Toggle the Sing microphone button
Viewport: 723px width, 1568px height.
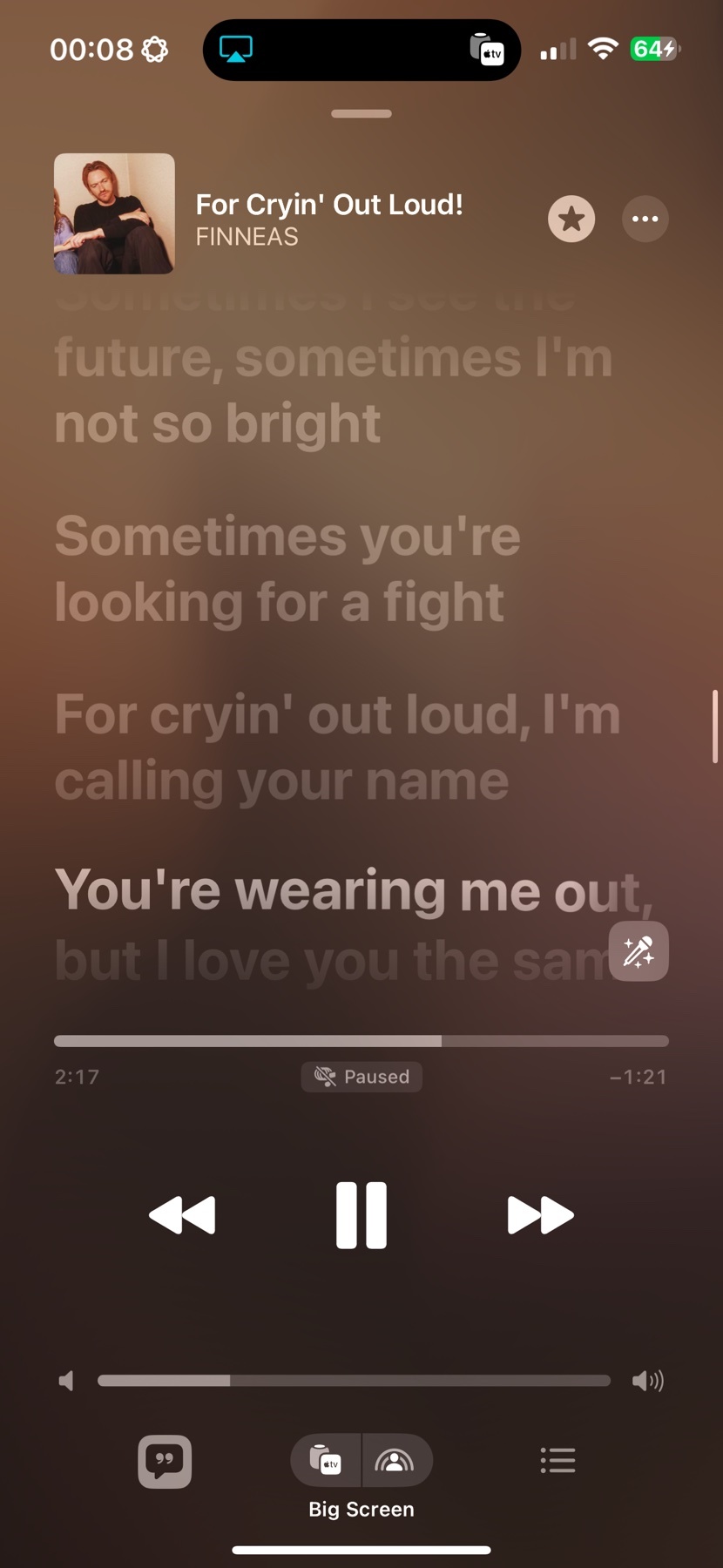pyautogui.click(x=639, y=951)
